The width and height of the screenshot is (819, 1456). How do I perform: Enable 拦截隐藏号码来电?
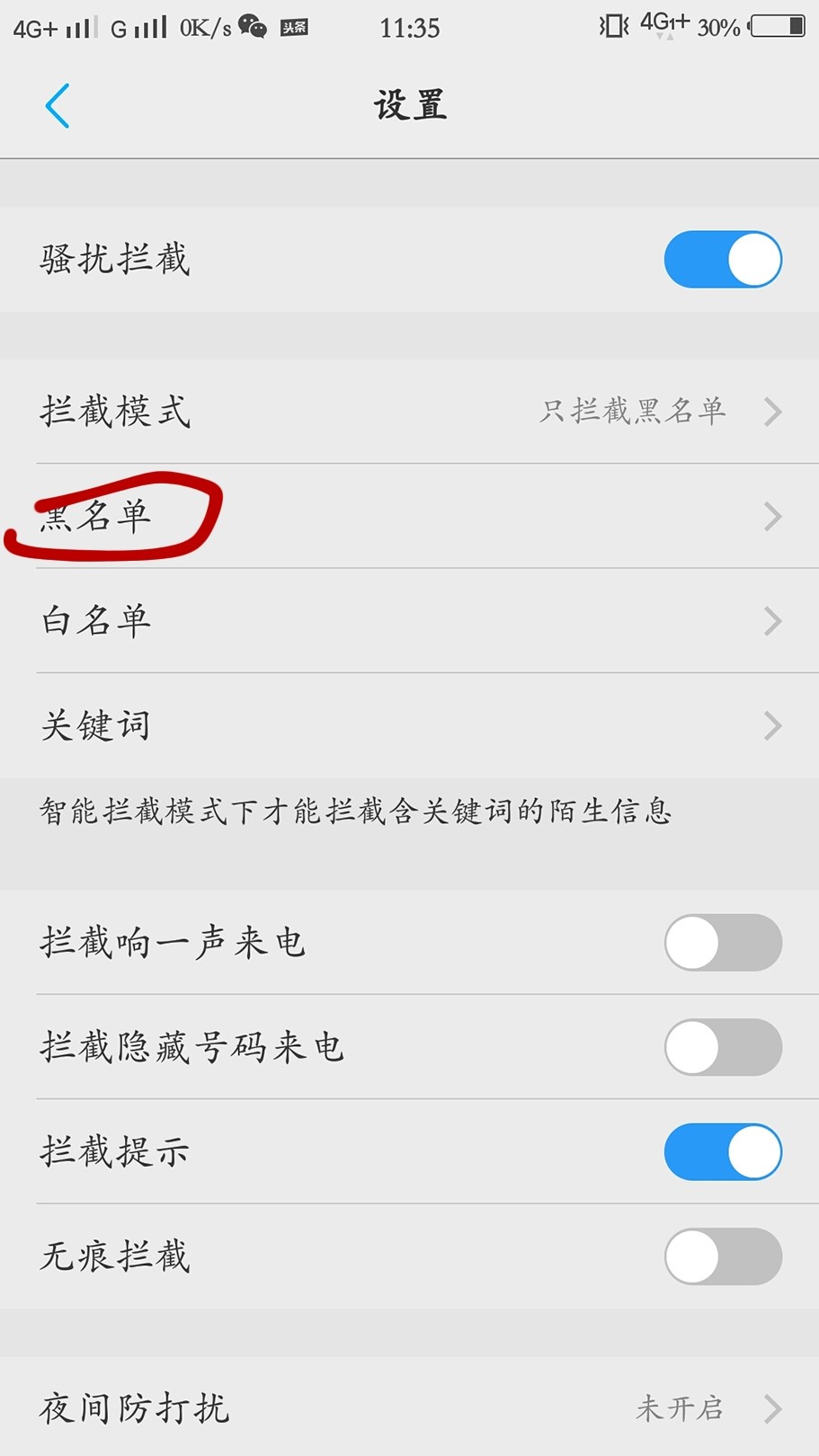point(723,1047)
